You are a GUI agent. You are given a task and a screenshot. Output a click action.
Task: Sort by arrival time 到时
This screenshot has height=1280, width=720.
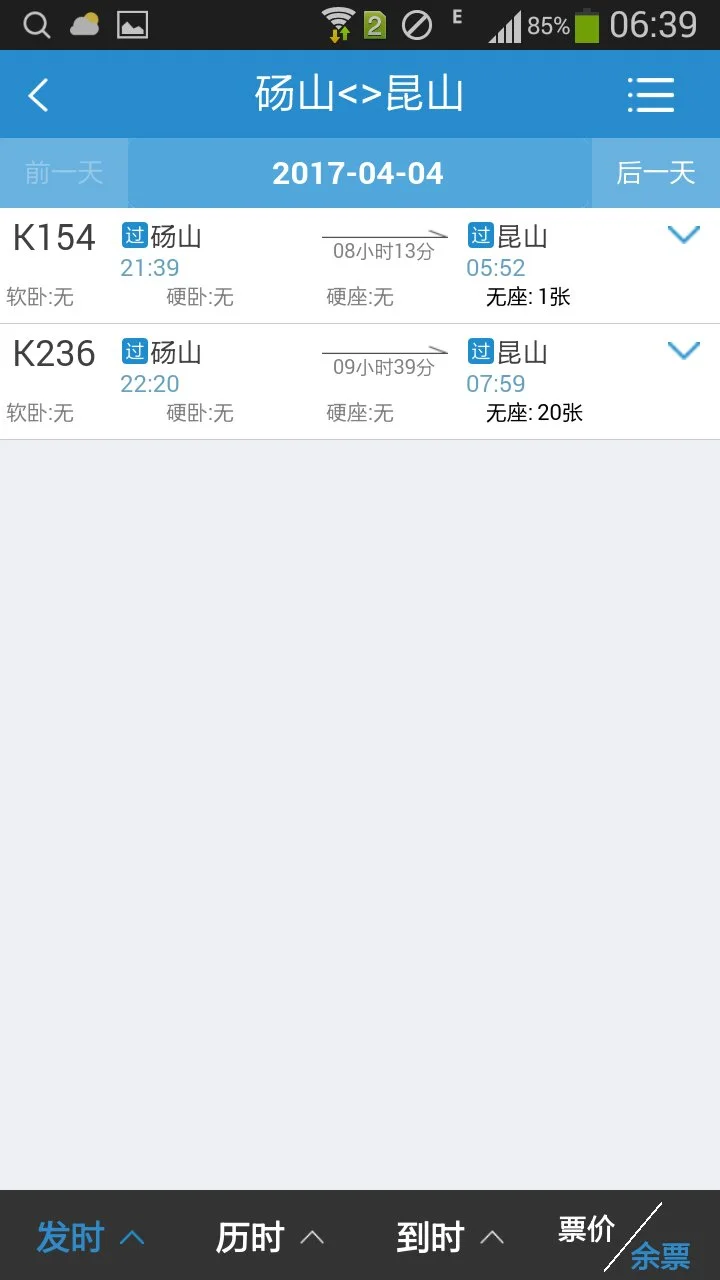tap(450, 1238)
